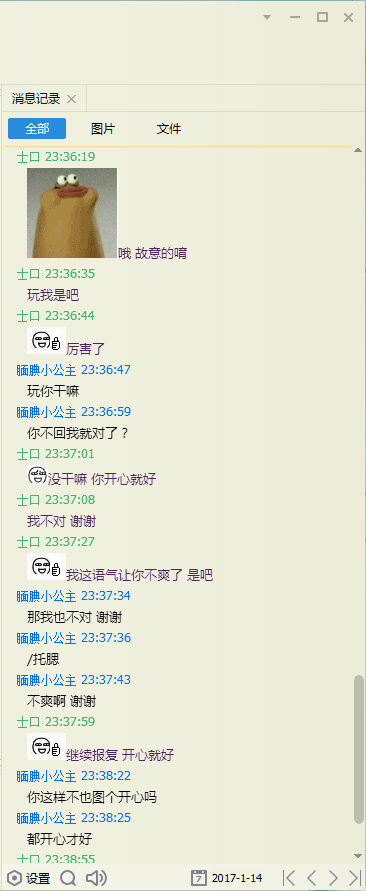
Task: Go to the previous page of records
Action: tap(311, 878)
